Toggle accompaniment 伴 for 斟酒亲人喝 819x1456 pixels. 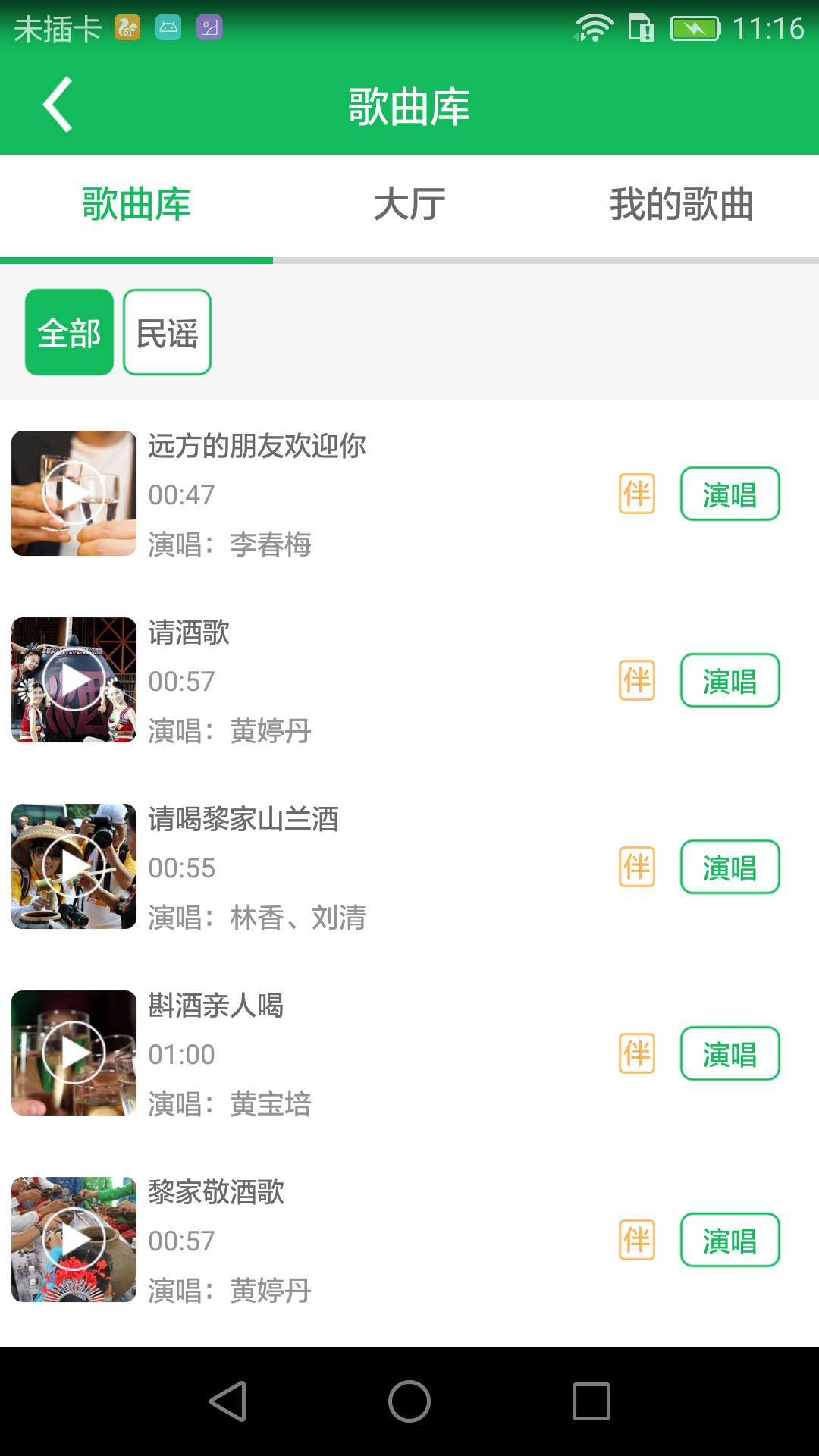(x=636, y=1053)
